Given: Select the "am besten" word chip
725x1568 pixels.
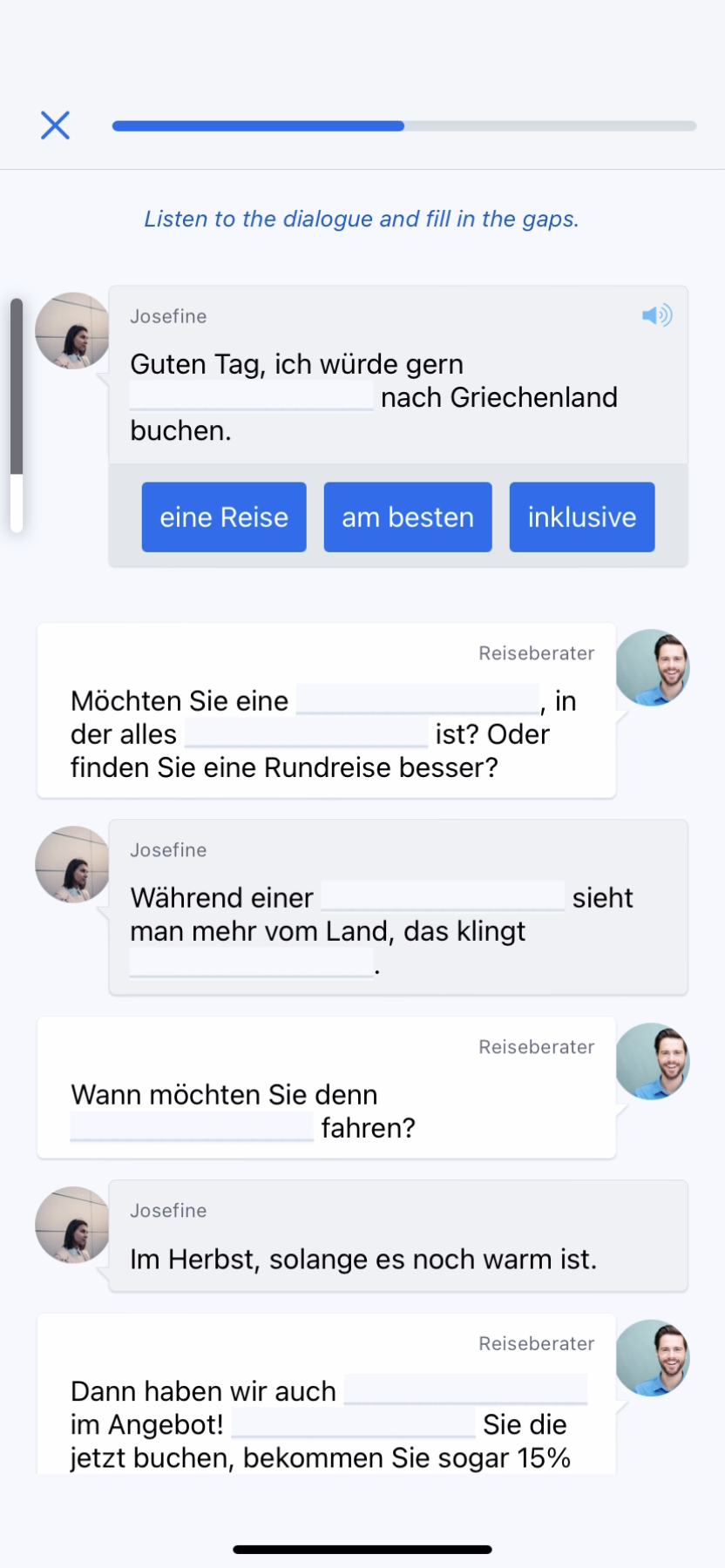Looking at the screenshot, I should pyautogui.click(x=407, y=517).
